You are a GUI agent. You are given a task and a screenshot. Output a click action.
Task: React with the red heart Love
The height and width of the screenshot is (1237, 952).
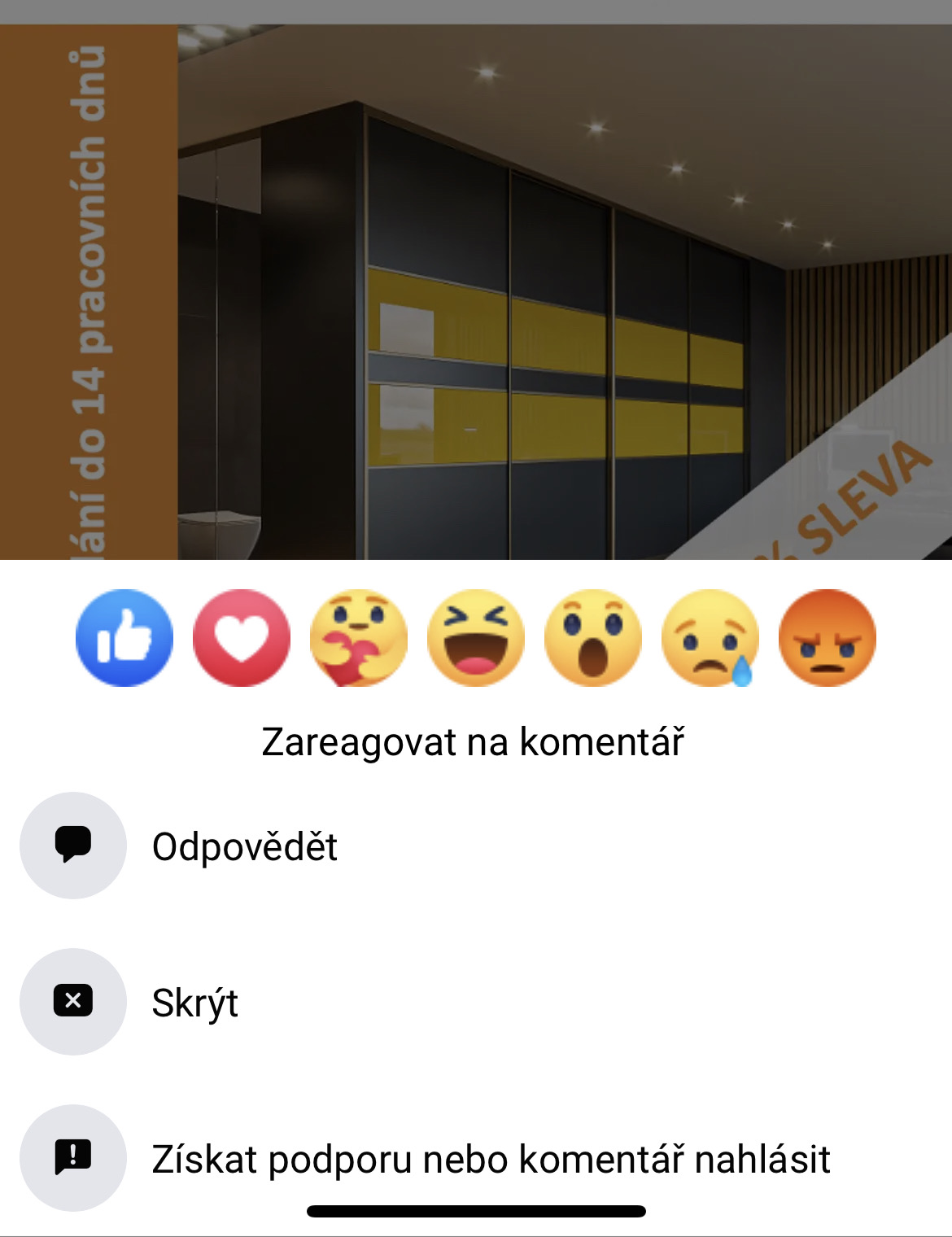coord(242,637)
